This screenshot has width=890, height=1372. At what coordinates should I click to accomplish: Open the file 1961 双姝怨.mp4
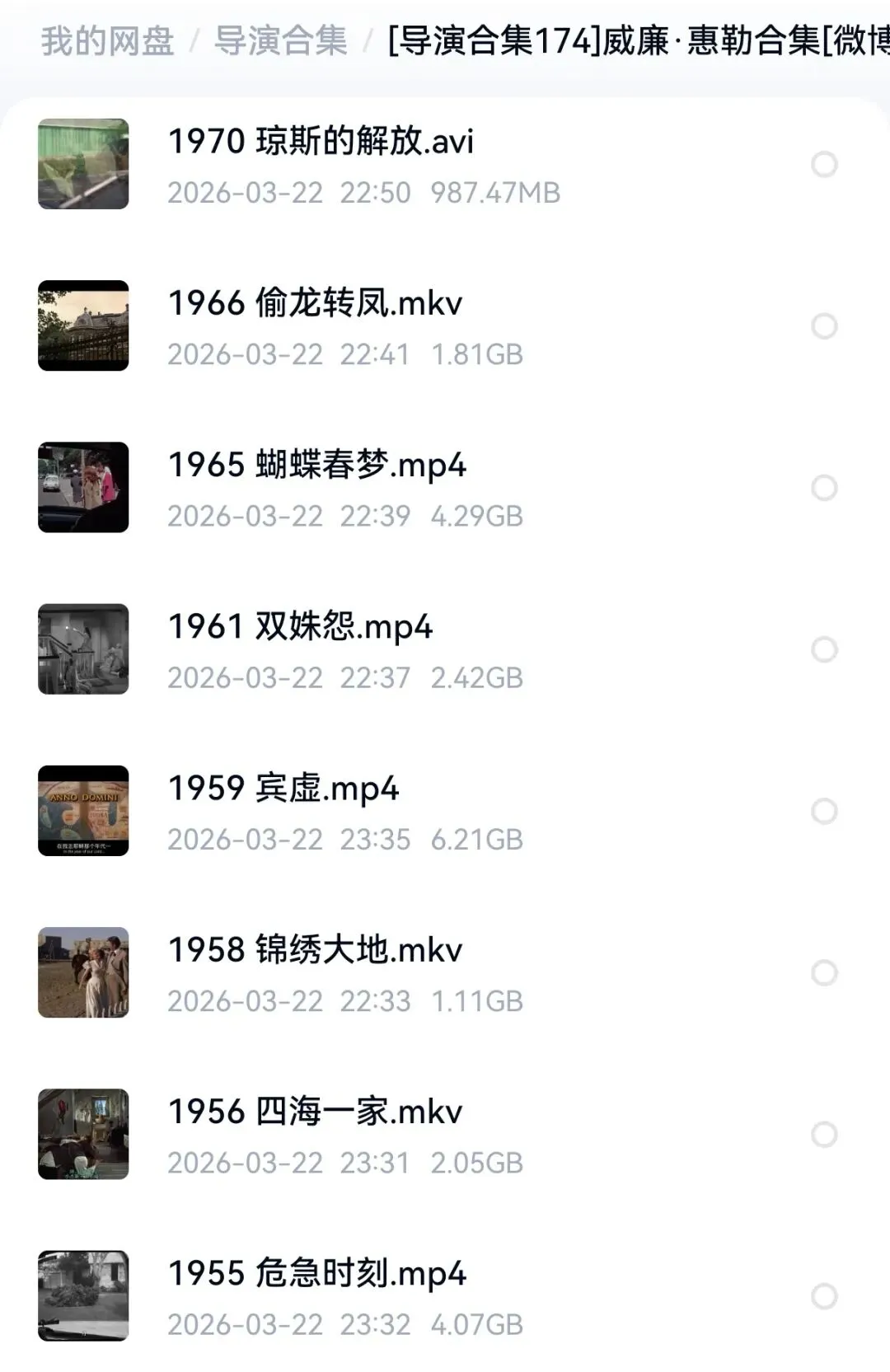300,627
